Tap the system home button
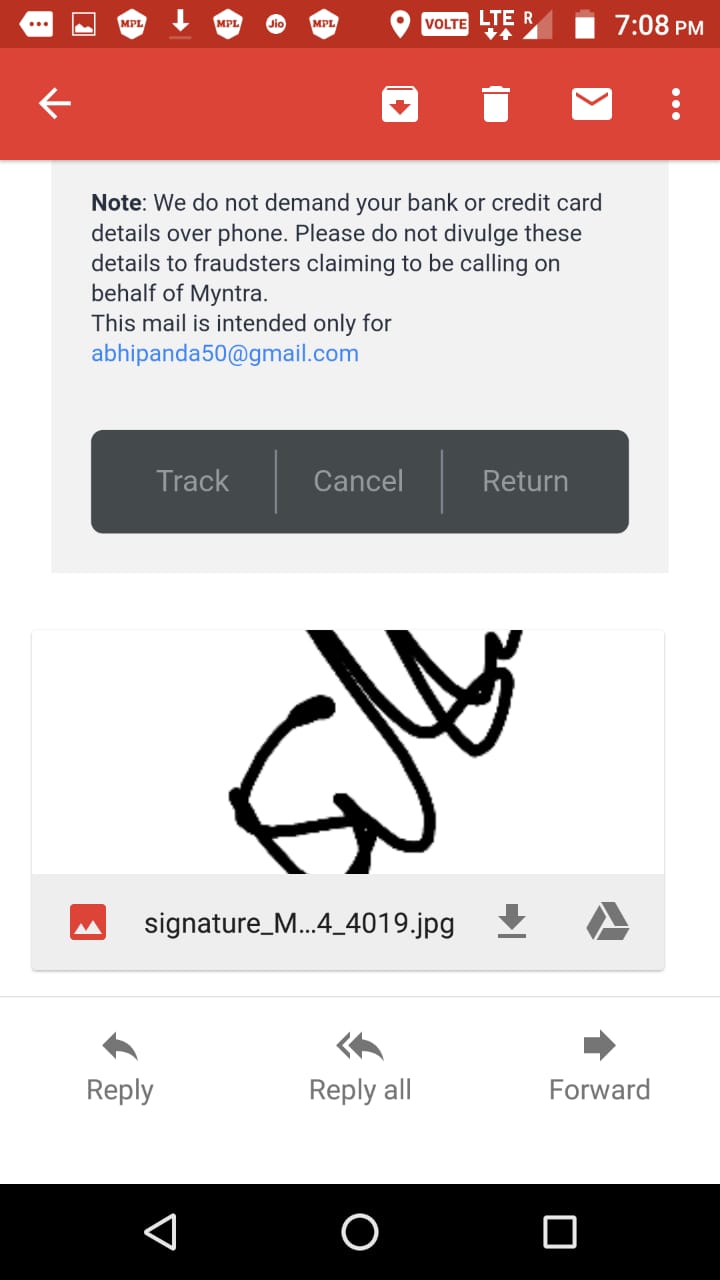 [x=360, y=1232]
